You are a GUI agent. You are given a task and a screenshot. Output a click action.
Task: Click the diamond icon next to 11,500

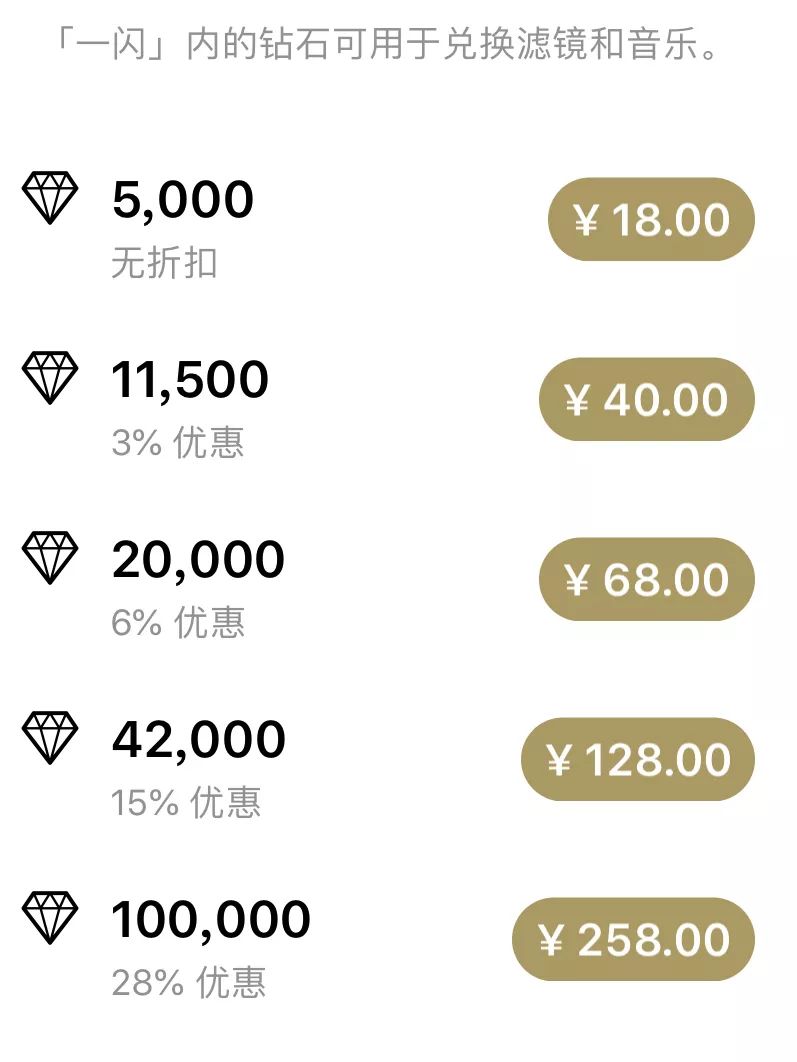tap(50, 378)
